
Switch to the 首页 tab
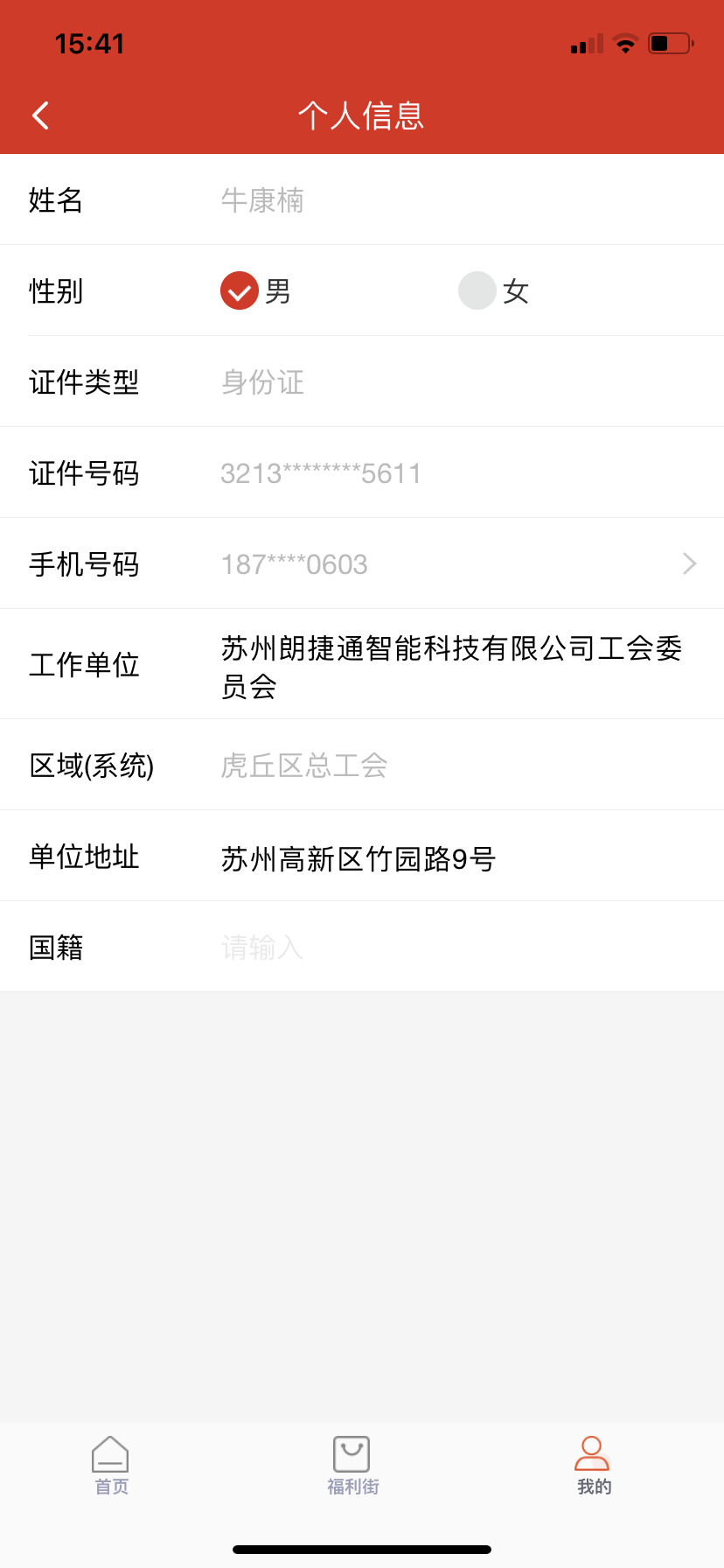111,1465
